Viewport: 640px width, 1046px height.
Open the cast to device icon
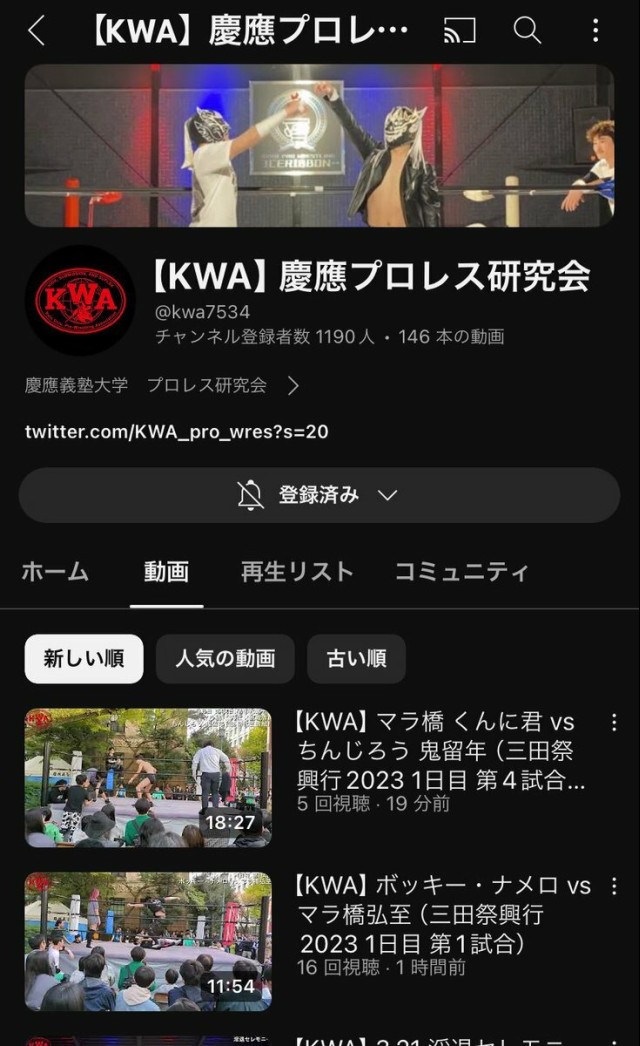coord(460,31)
